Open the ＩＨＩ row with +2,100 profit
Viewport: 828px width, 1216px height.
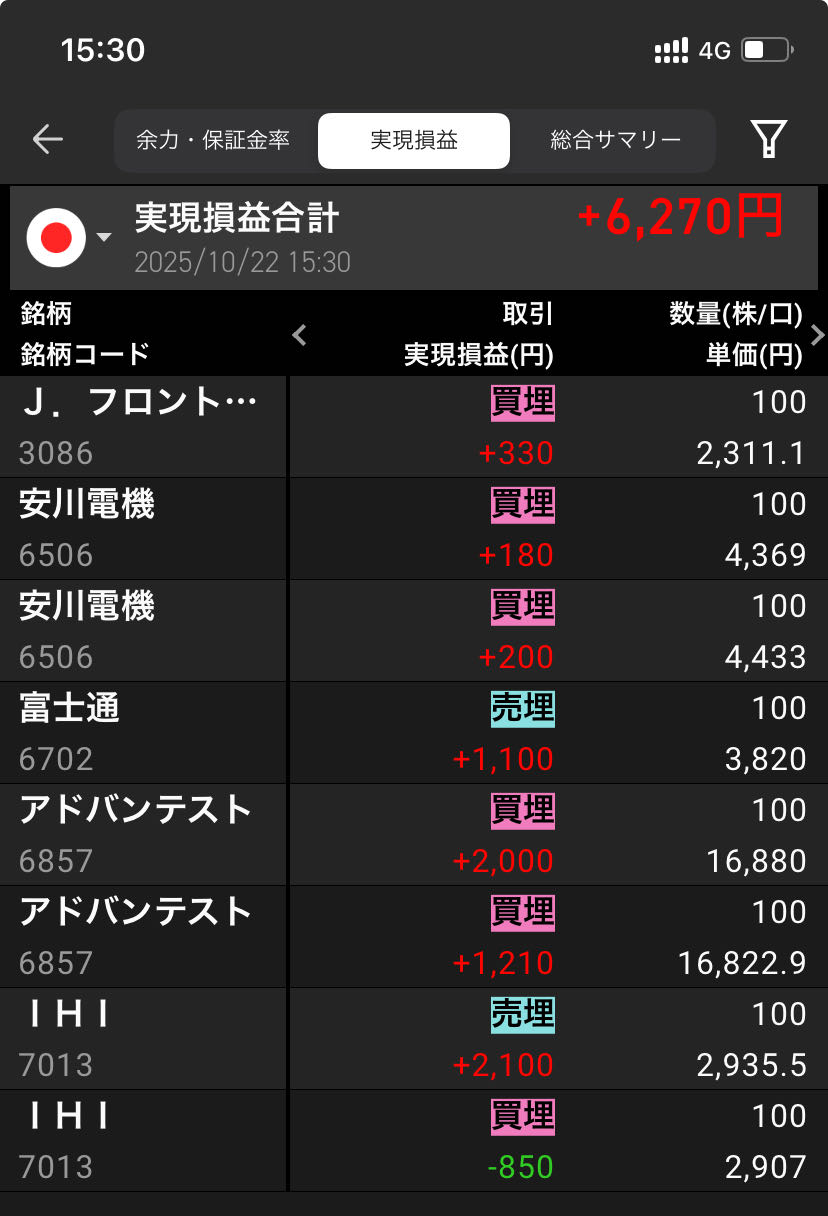click(414, 1039)
